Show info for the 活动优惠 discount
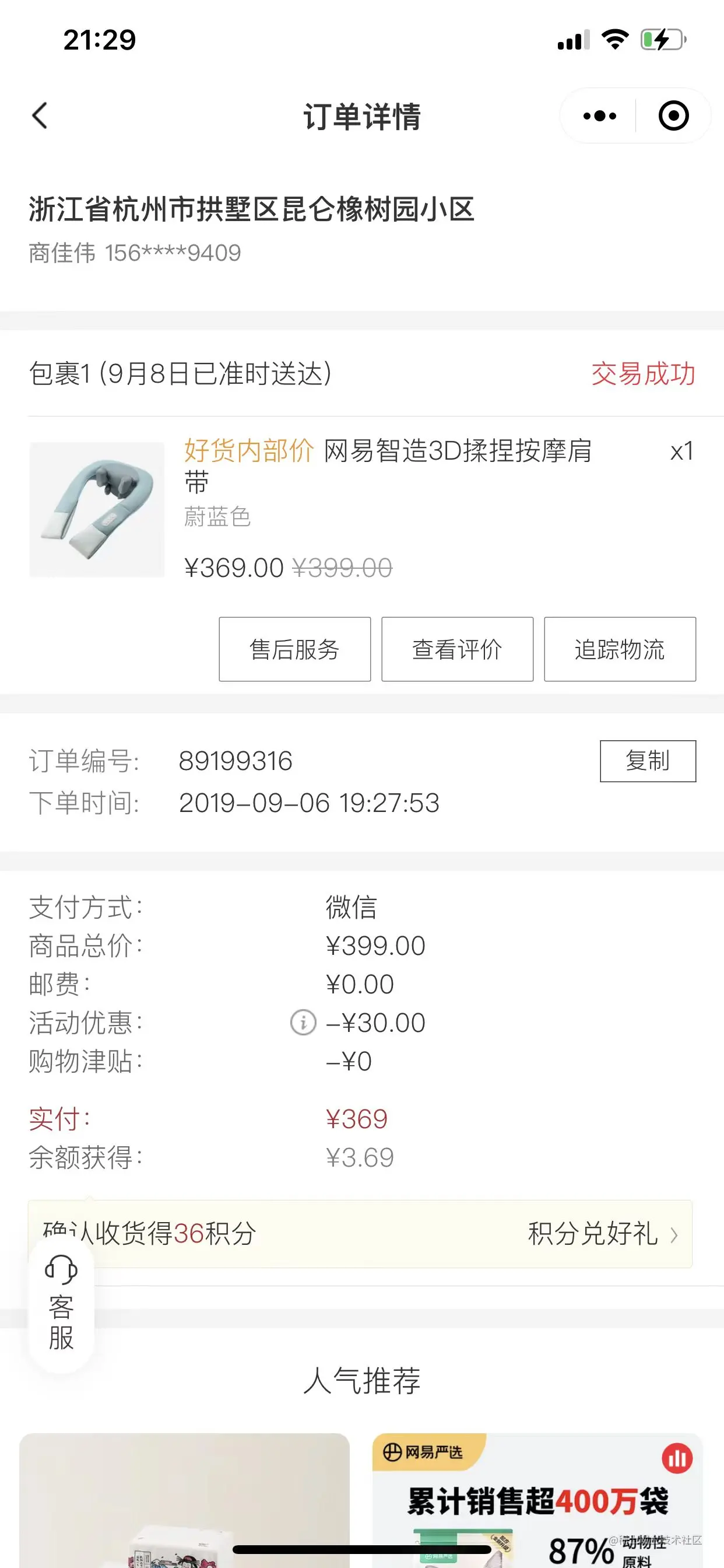The width and height of the screenshot is (724, 1568). [303, 1023]
